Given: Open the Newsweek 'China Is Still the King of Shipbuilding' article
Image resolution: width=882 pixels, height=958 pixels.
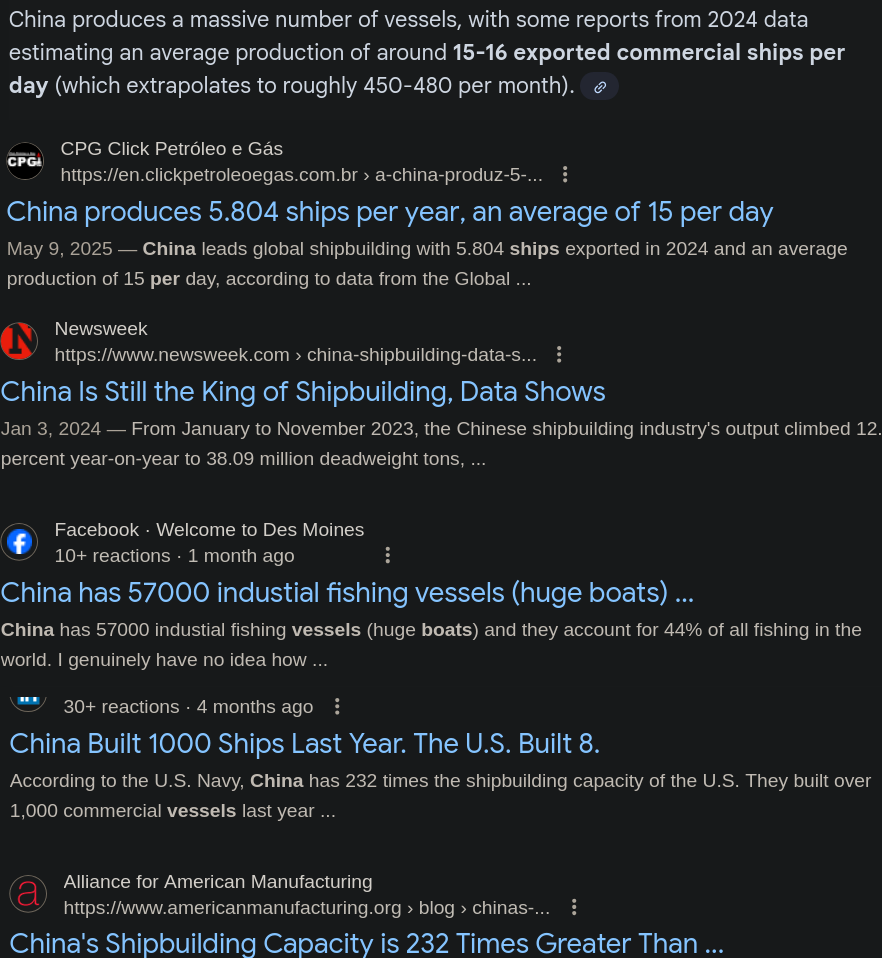Looking at the screenshot, I should coord(303,391).
